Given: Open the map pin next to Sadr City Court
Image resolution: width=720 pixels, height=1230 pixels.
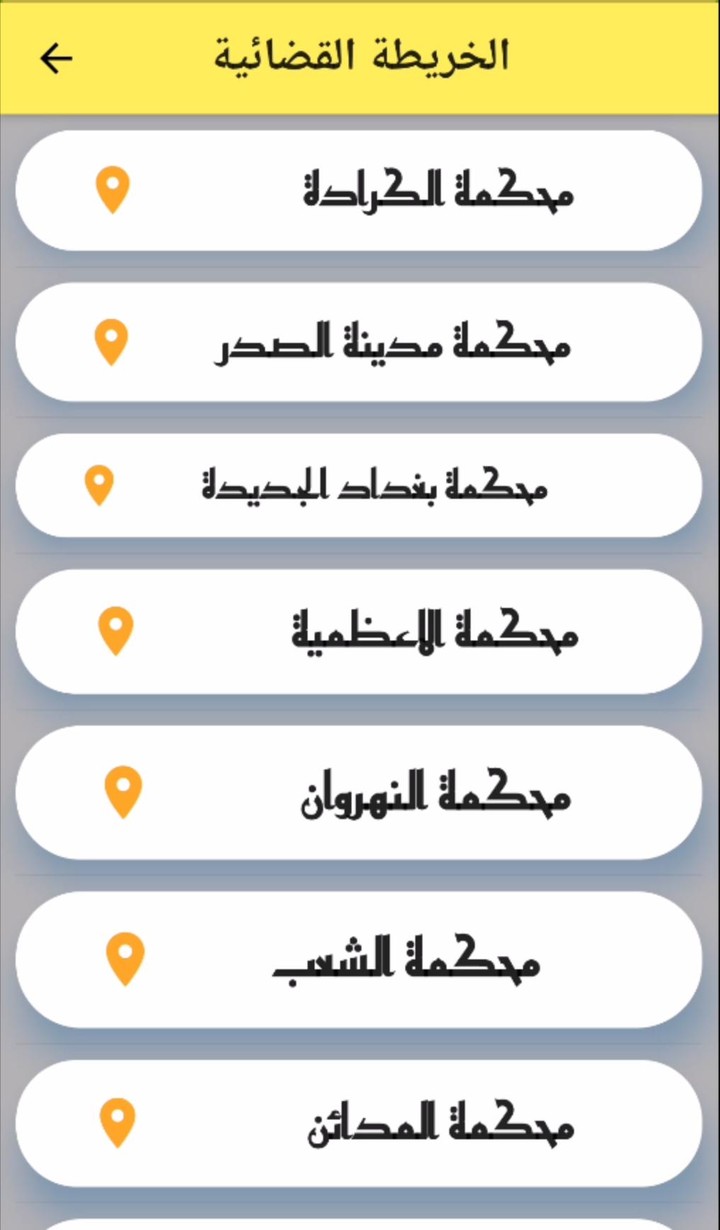Looking at the screenshot, I should [113, 341].
